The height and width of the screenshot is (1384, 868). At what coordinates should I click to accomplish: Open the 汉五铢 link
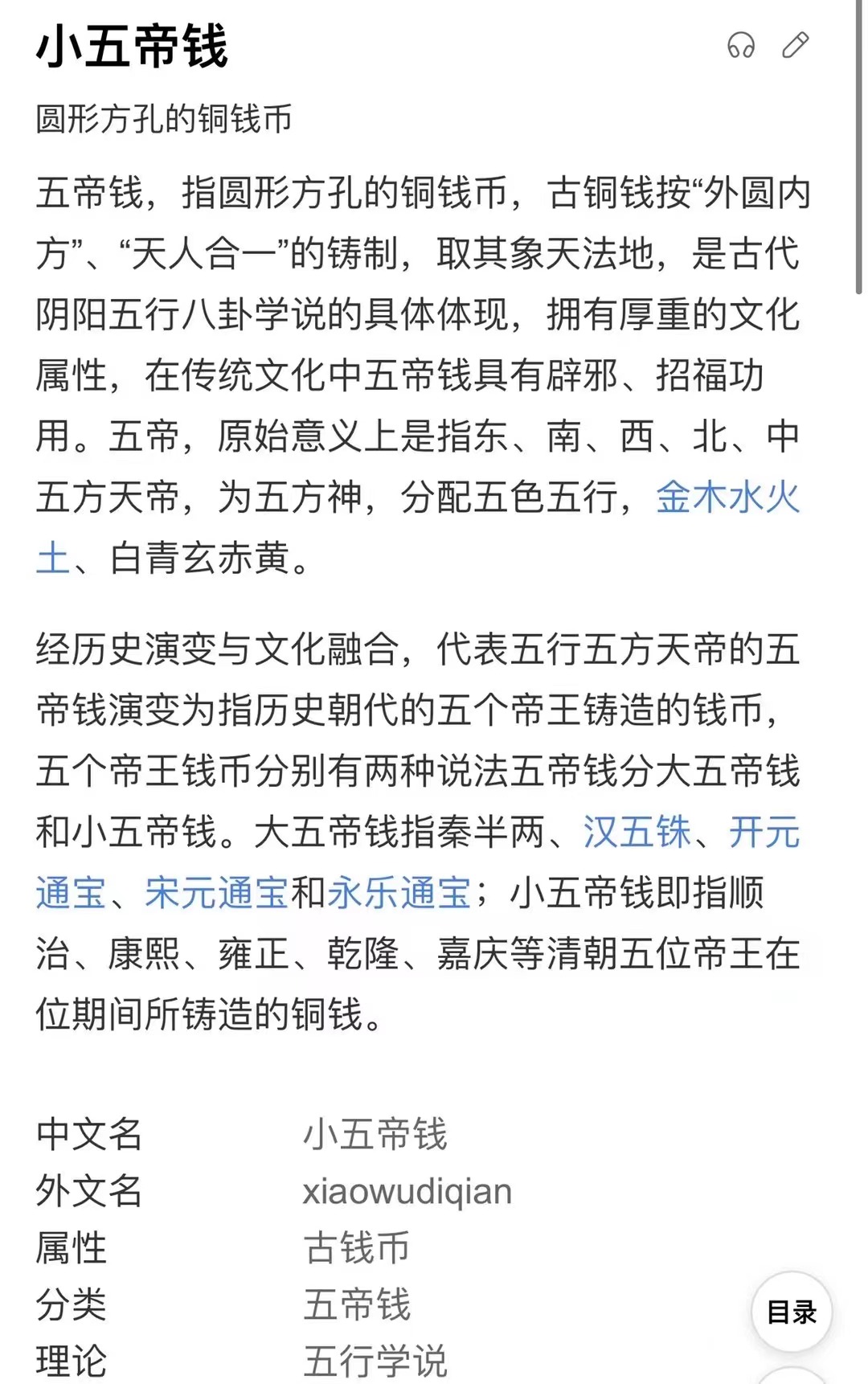click(637, 832)
